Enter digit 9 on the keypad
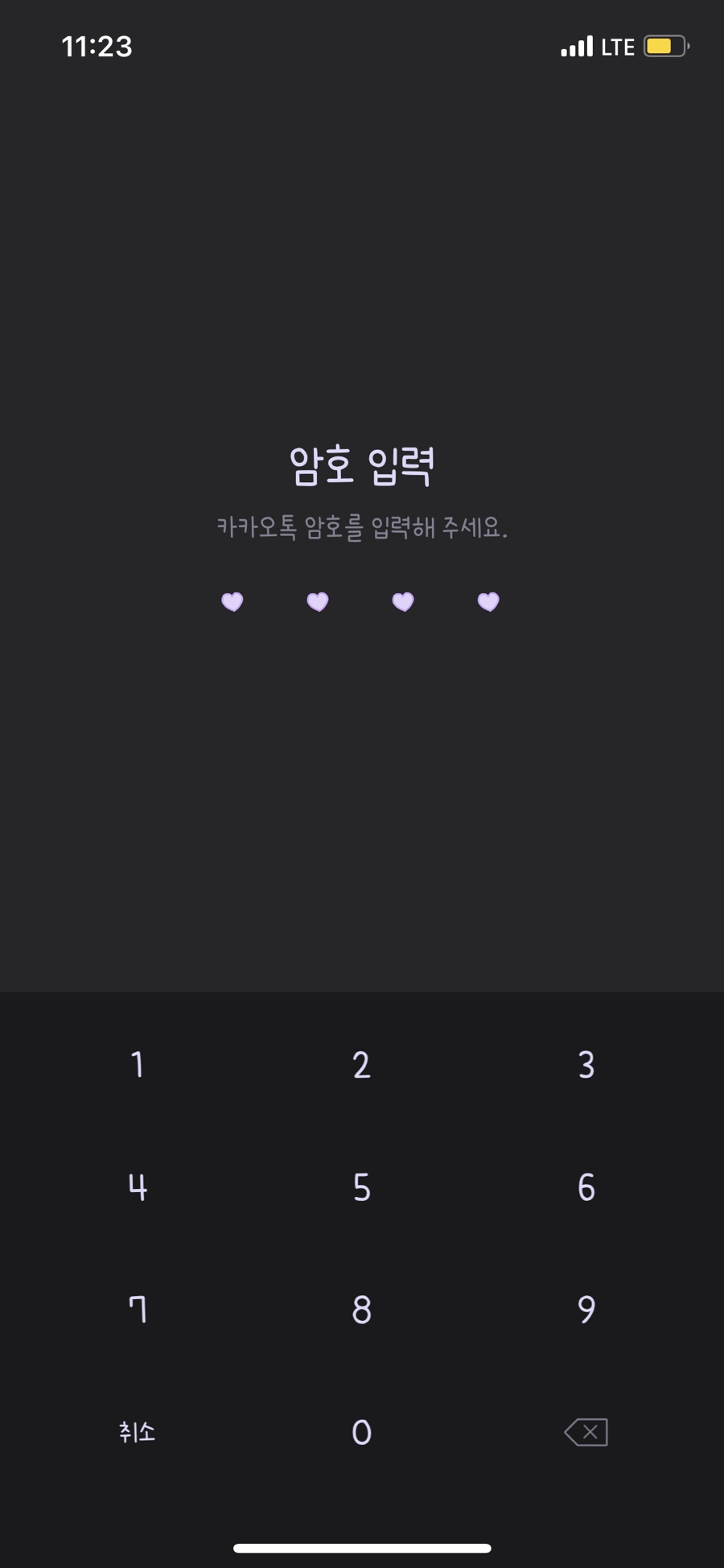The height and width of the screenshot is (1568, 724). tap(586, 1310)
